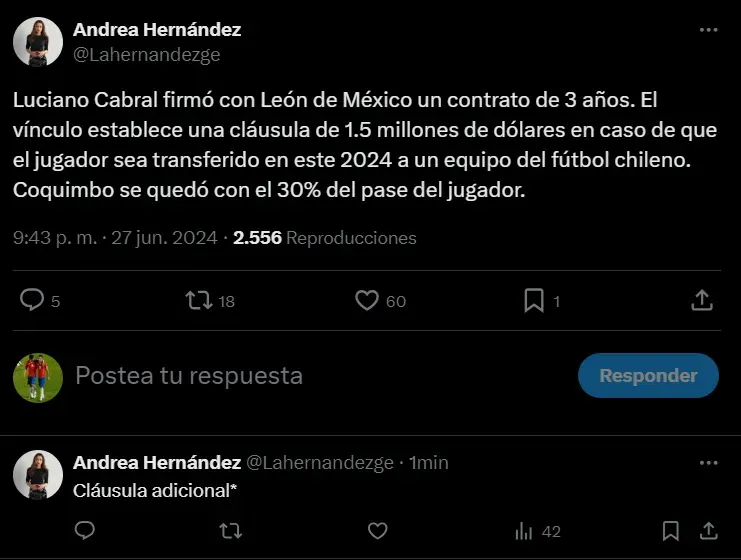Reply to the Luciano Cabral post
The image size is (741, 560).
pos(33,299)
